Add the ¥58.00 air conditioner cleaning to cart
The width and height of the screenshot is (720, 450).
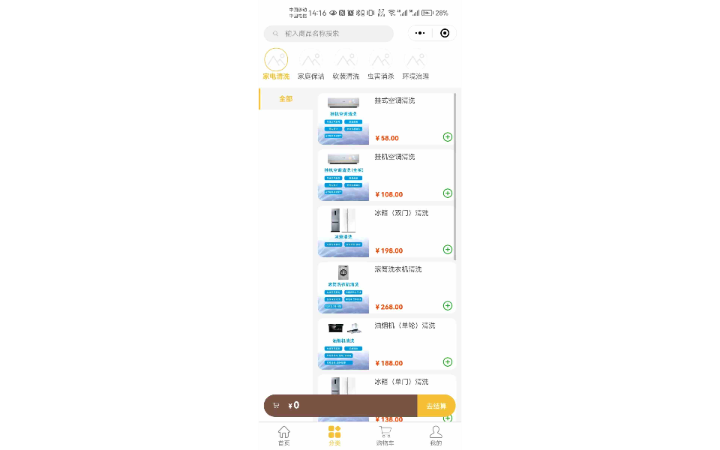click(x=447, y=137)
